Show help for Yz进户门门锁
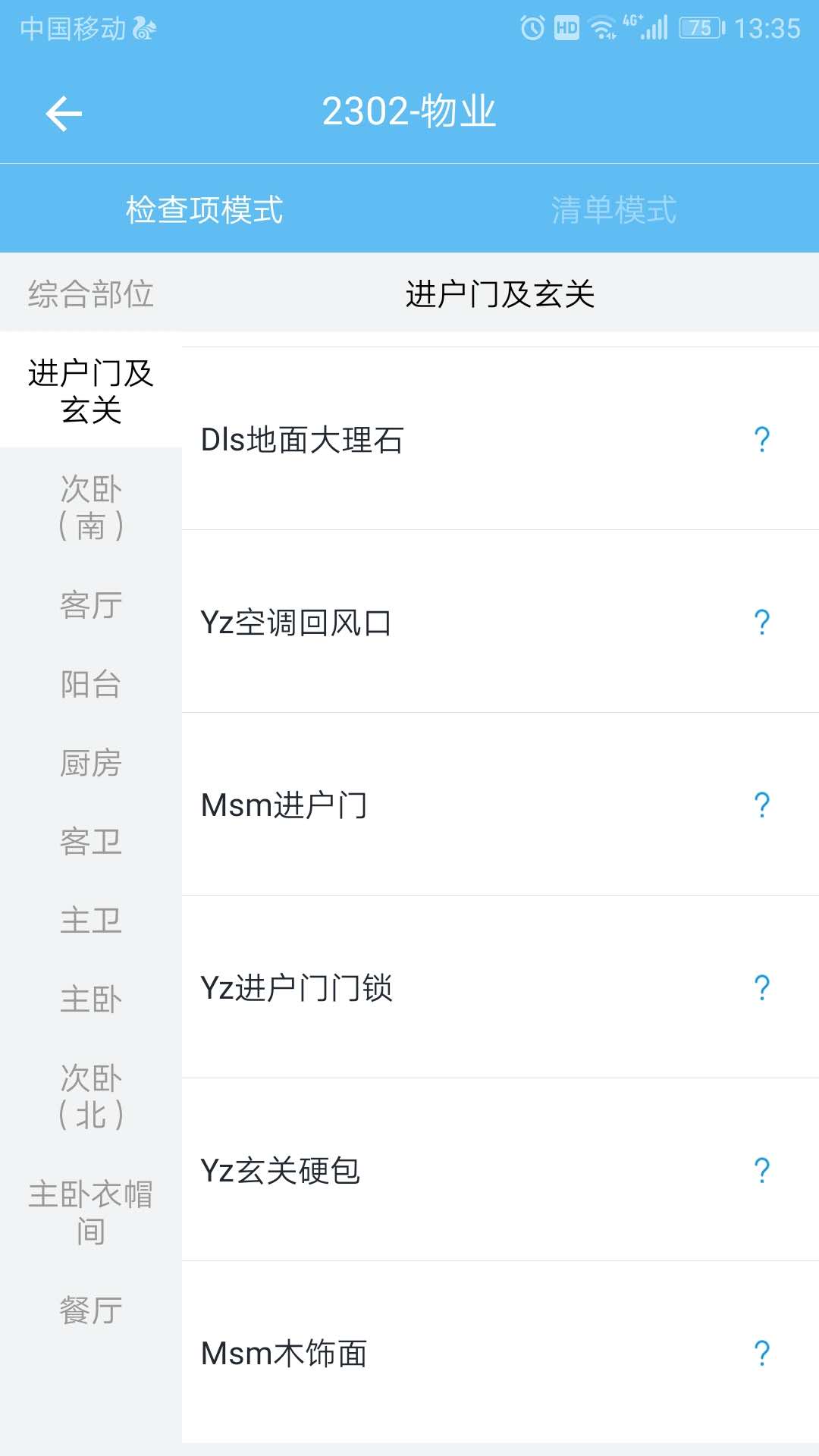This screenshot has height=1456, width=819. (x=762, y=988)
